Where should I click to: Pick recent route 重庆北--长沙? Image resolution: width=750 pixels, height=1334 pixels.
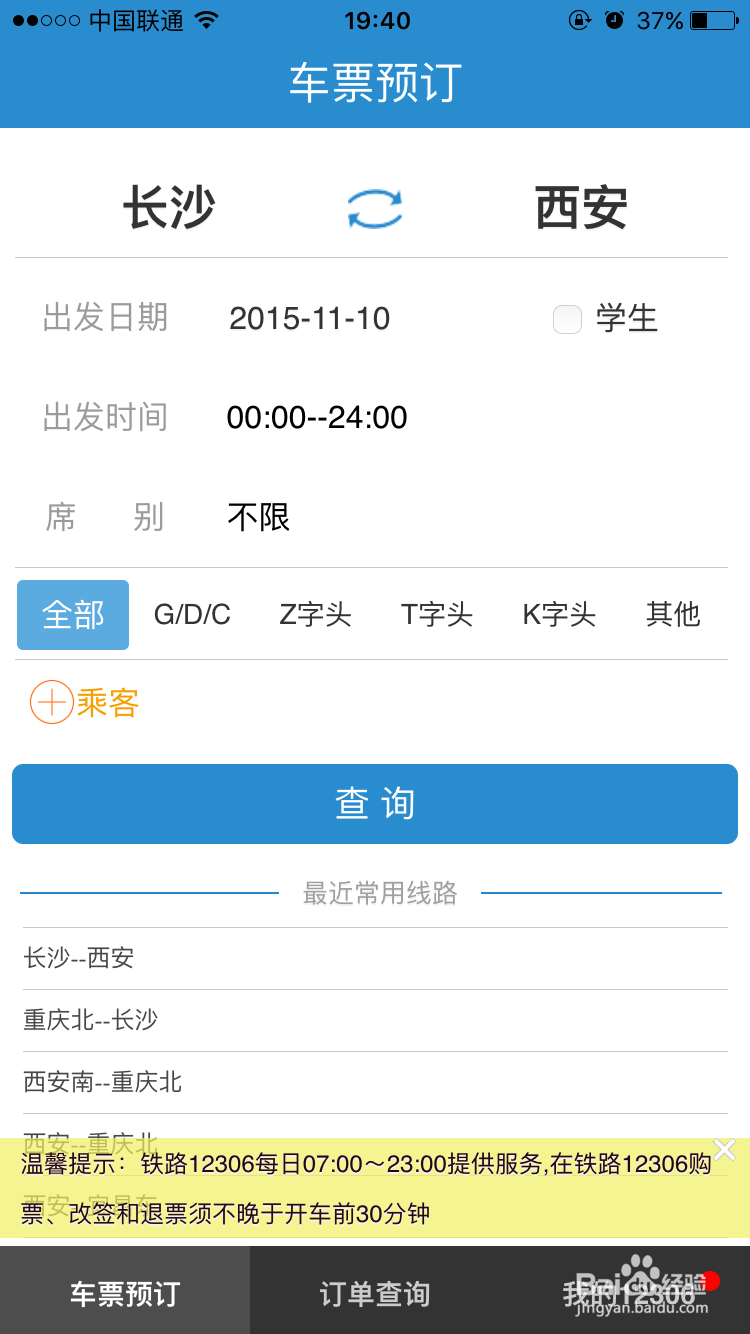pos(375,1020)
